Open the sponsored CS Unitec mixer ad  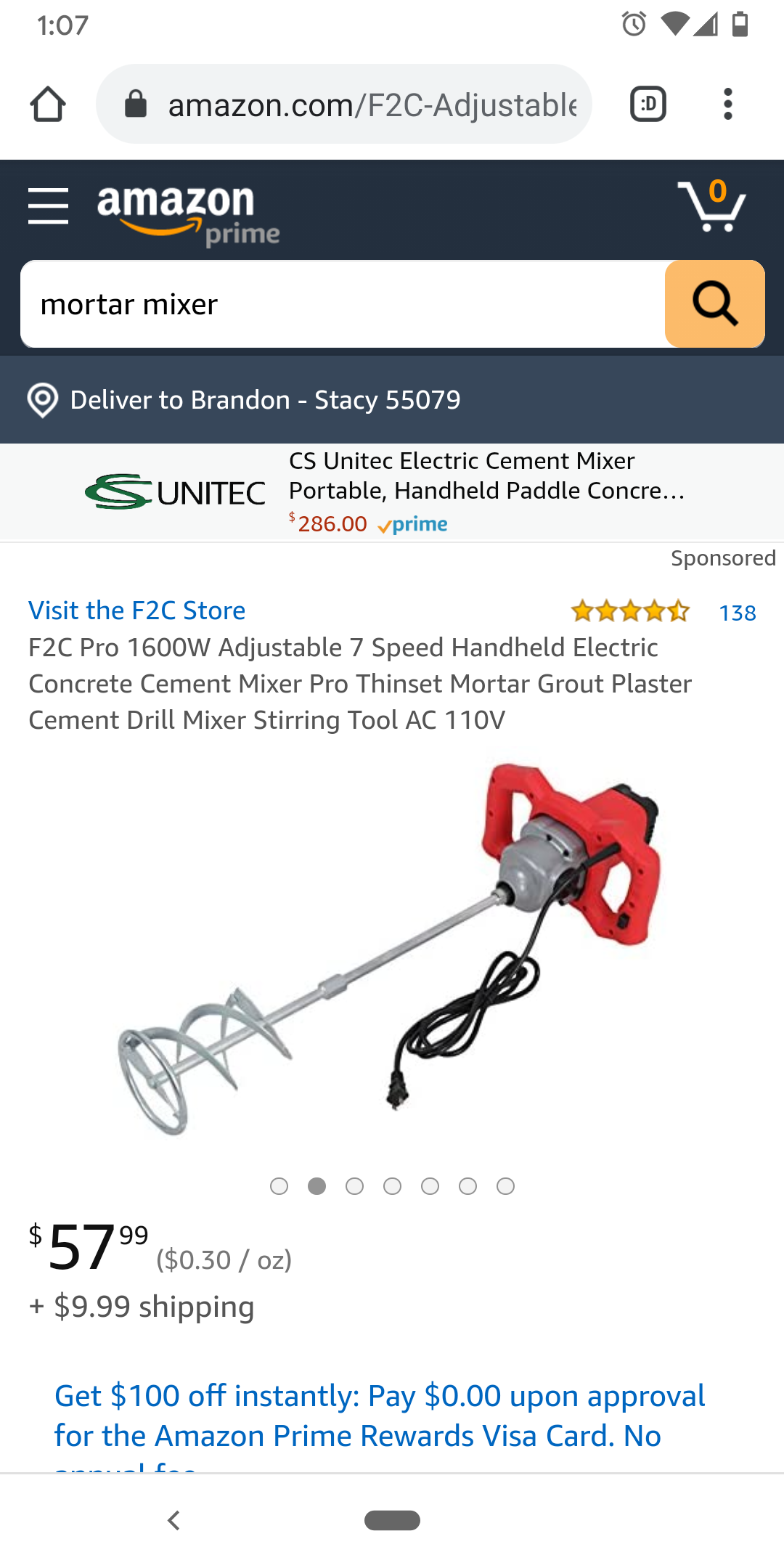click(392, 493)
